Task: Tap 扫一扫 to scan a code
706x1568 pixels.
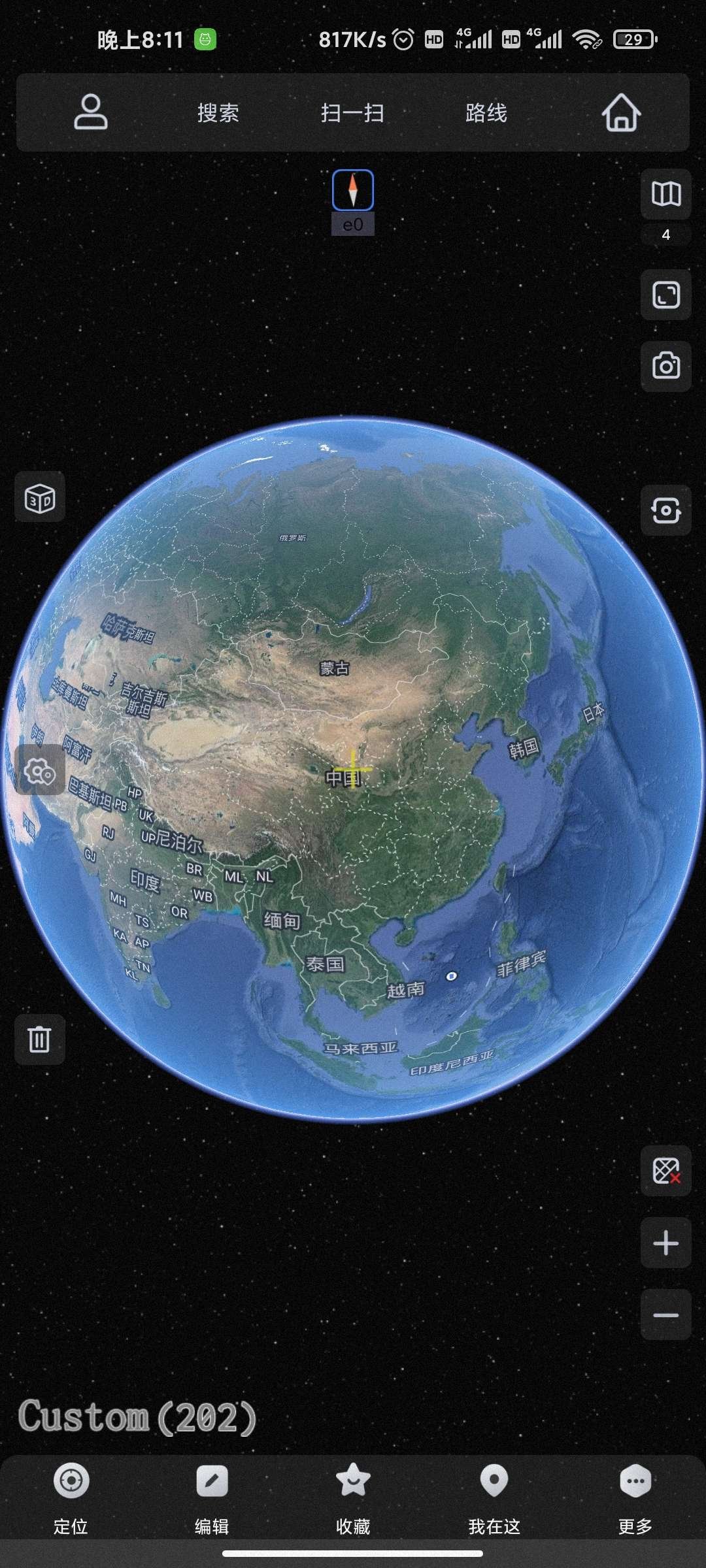Action: [352, 113]
